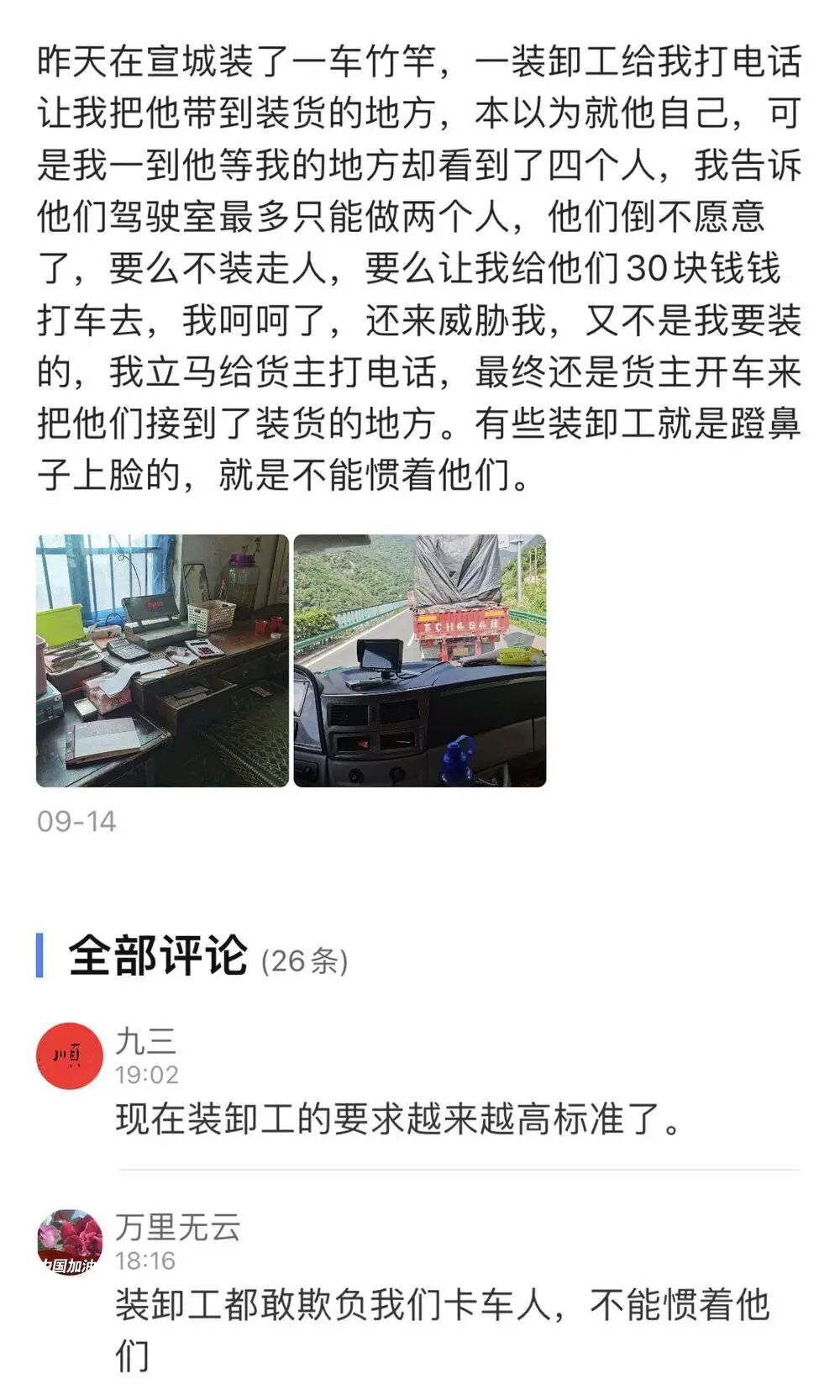View 万里无云's profile avatar
This screenshot has width=840, height=1400.
pos(70,1242)
